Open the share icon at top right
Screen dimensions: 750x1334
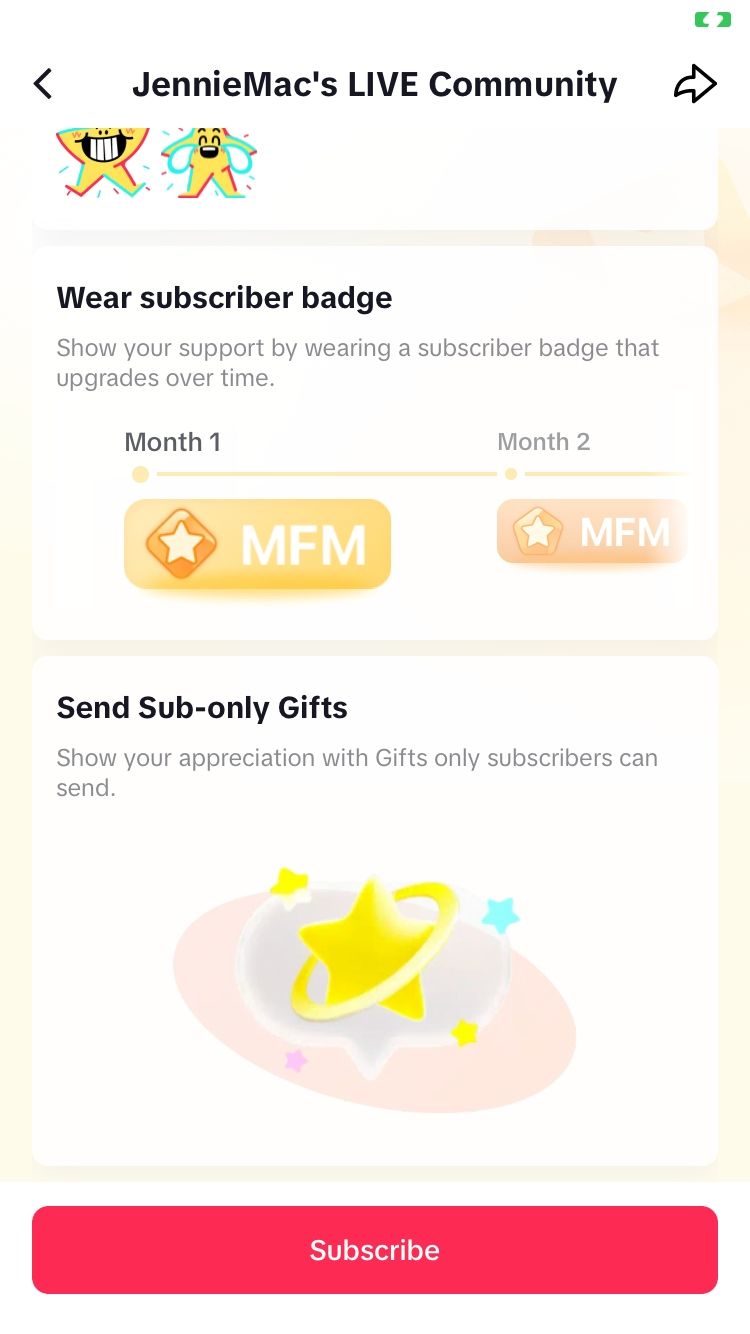coord(694,84)
